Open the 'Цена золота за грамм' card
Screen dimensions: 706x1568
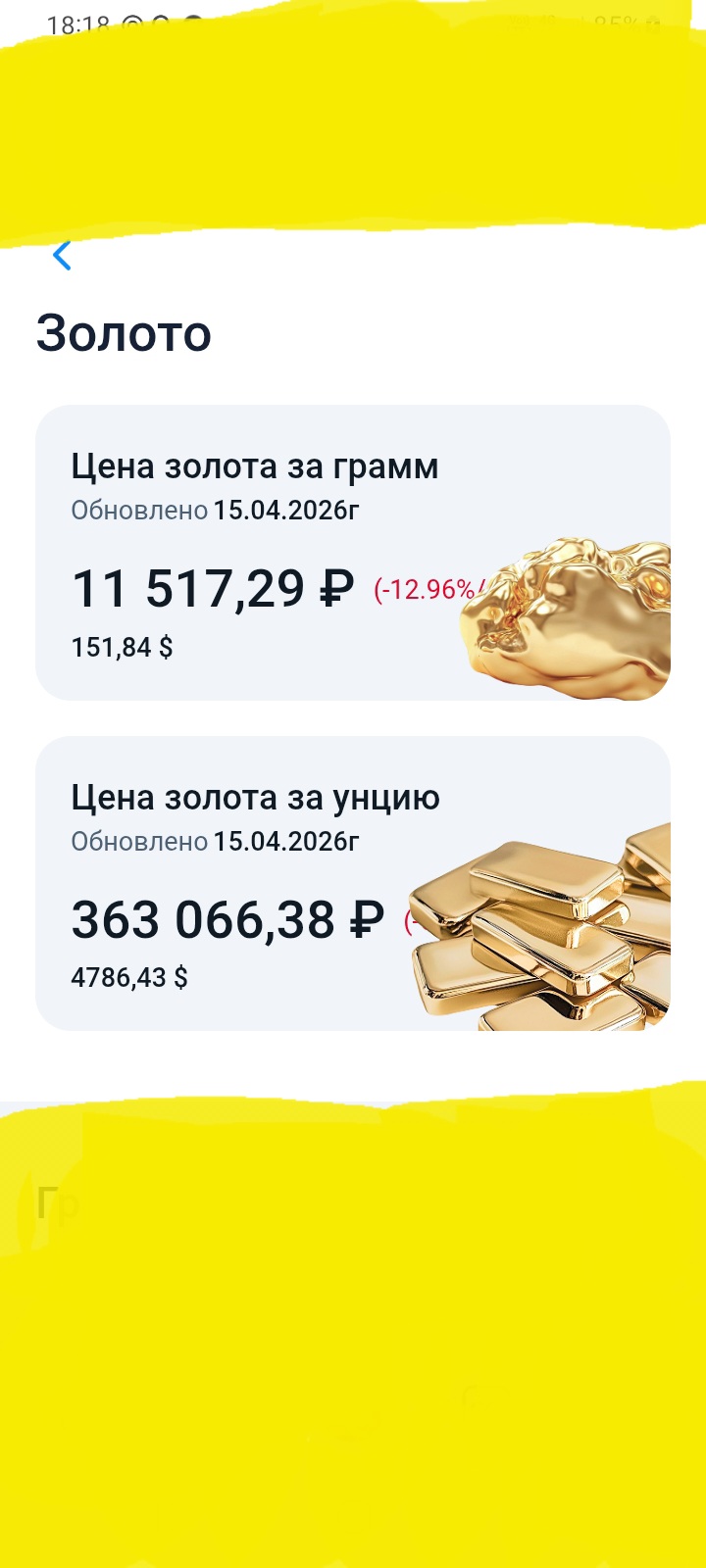click(x=353, y=549)
